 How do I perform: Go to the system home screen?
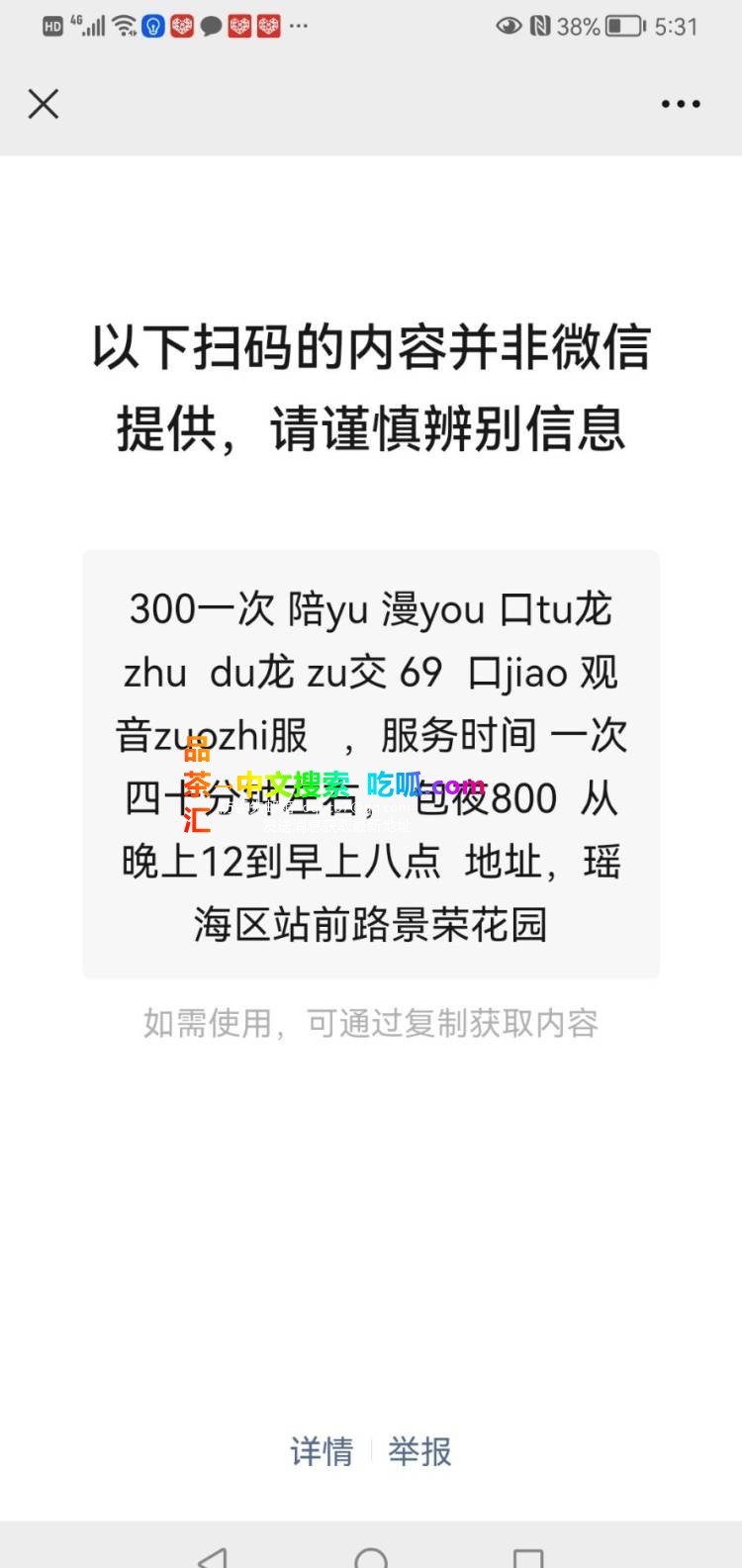pos(371,1557)
